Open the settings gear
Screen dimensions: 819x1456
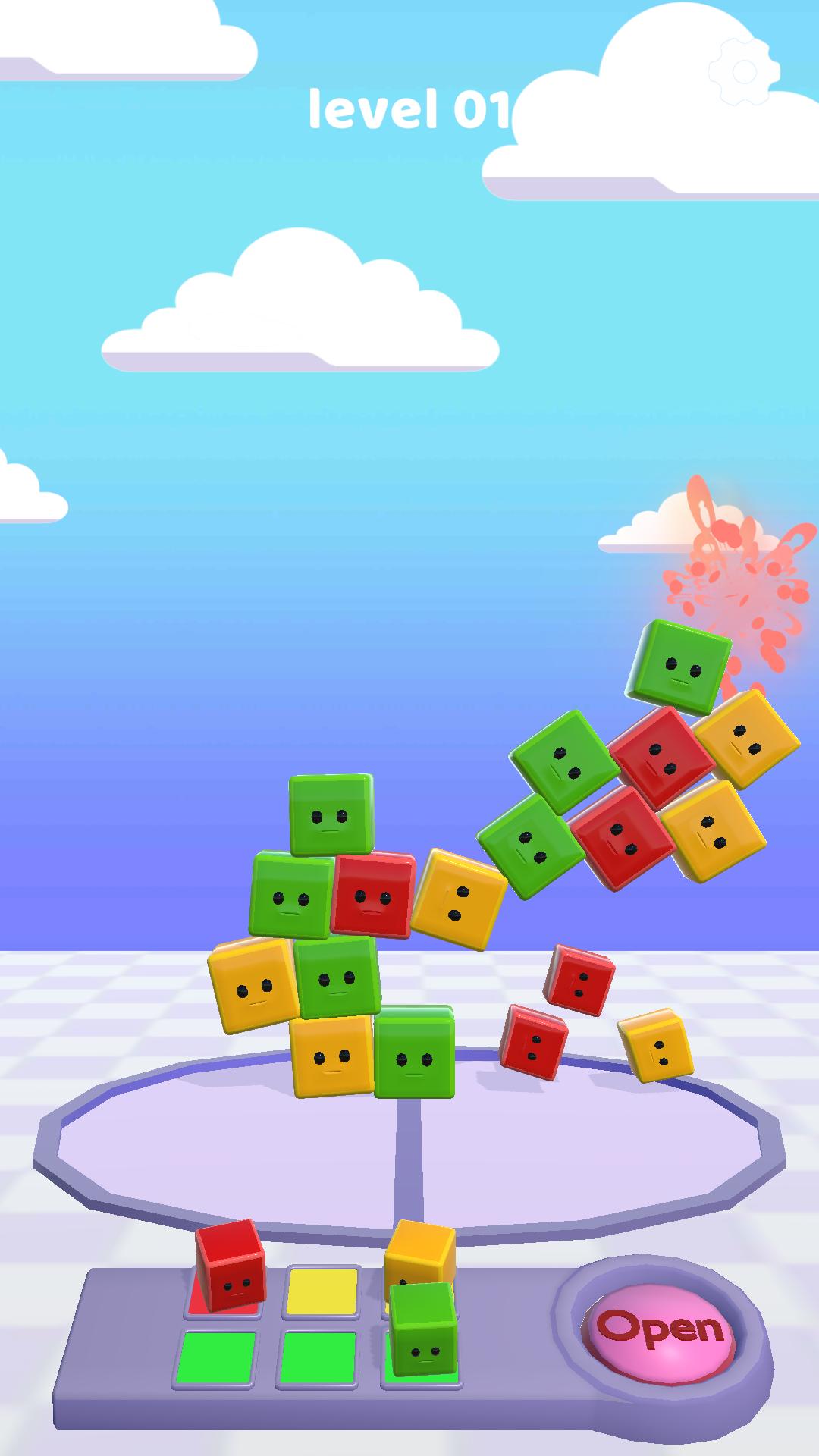click(x=744, y=71)
